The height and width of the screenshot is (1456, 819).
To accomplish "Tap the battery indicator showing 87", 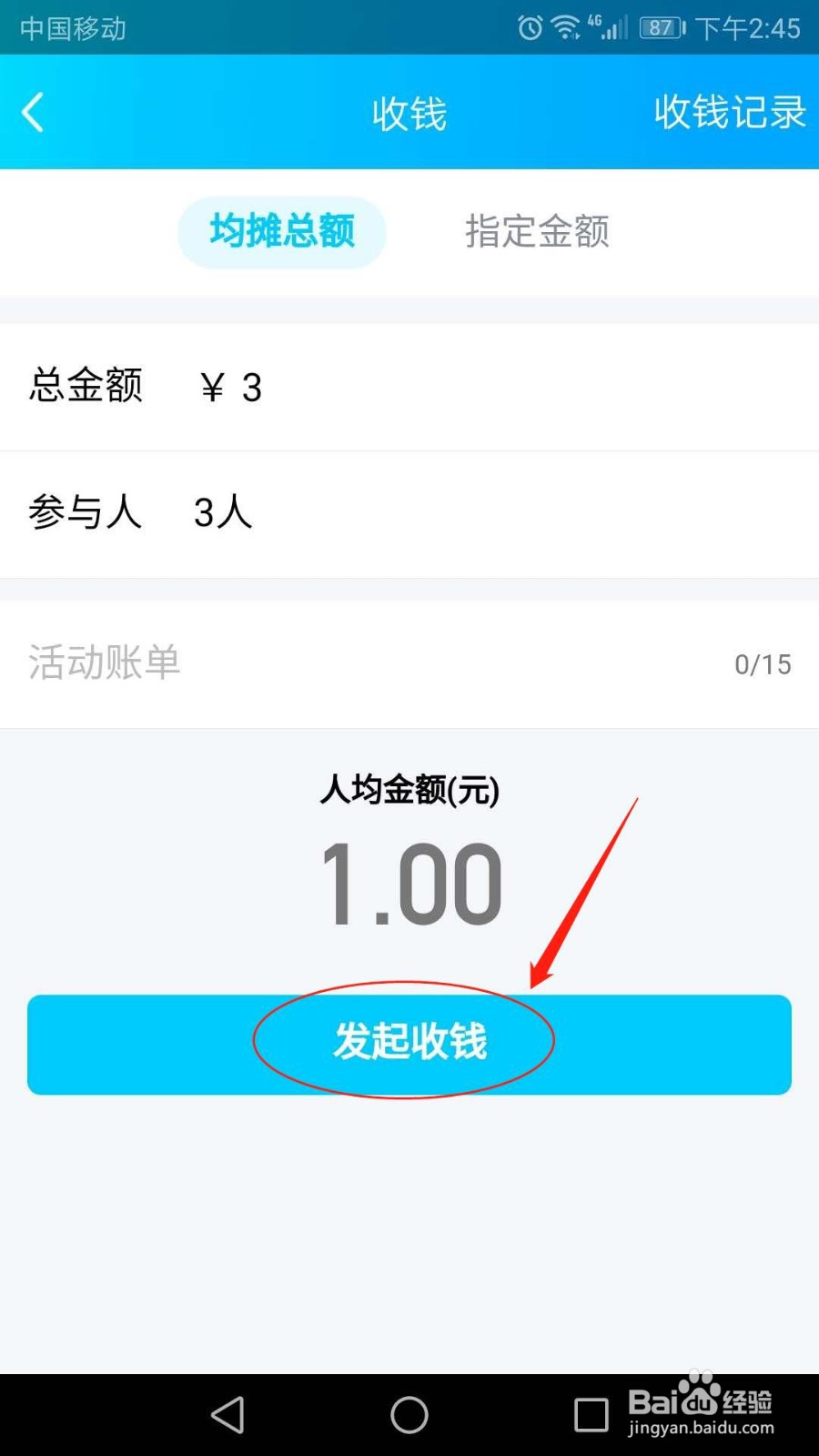I will click(657, 28).
